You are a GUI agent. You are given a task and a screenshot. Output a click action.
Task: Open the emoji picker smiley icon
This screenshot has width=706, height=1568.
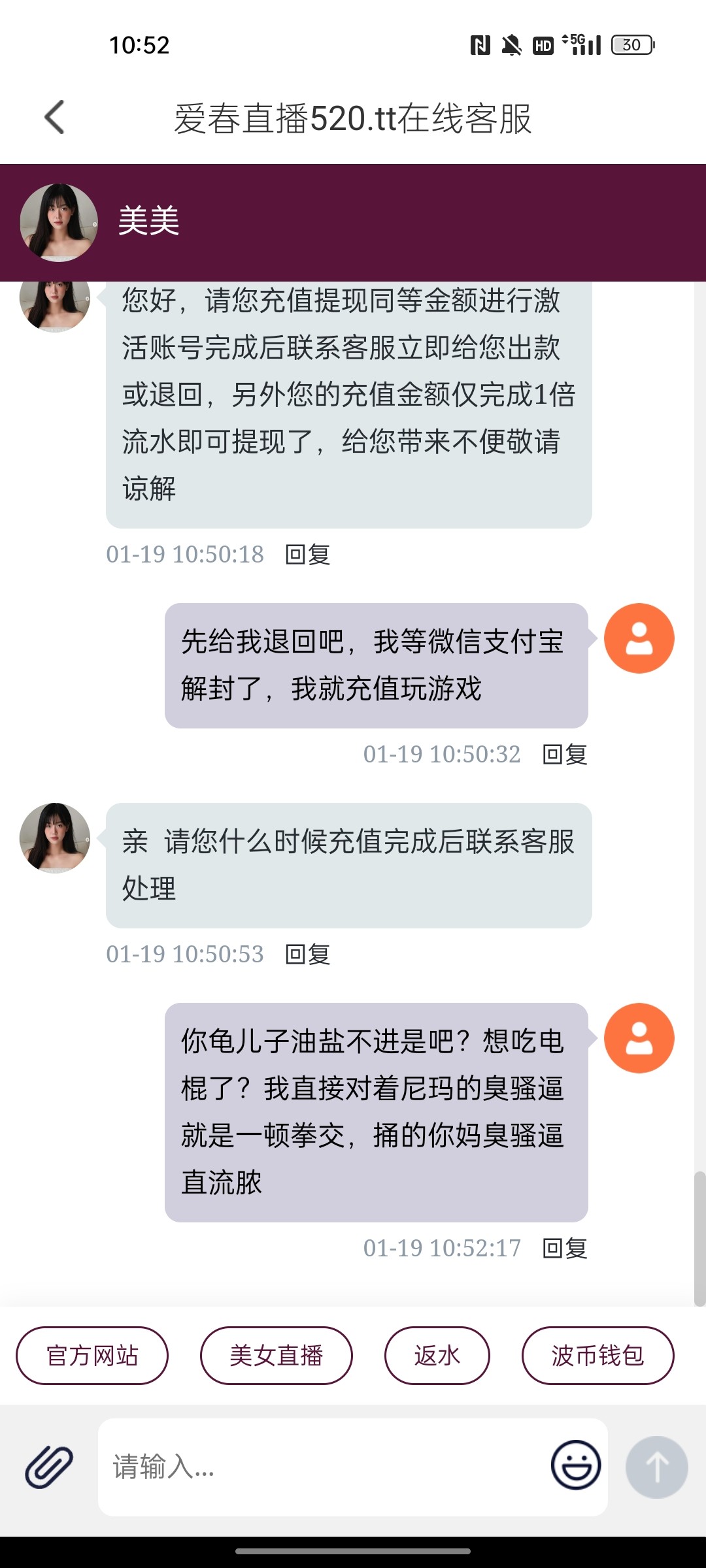click(x=575, y=1467)
